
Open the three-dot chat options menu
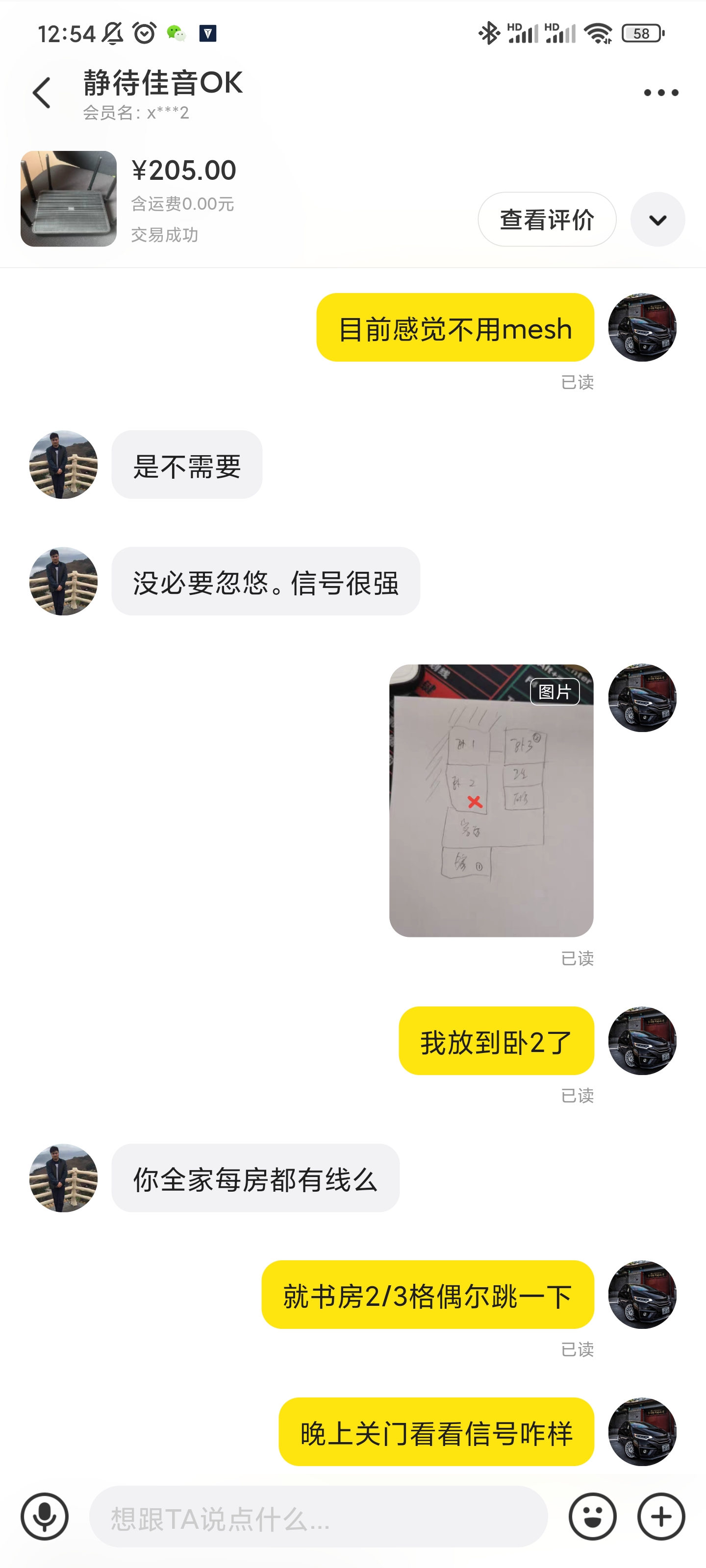tap(660, 93)
